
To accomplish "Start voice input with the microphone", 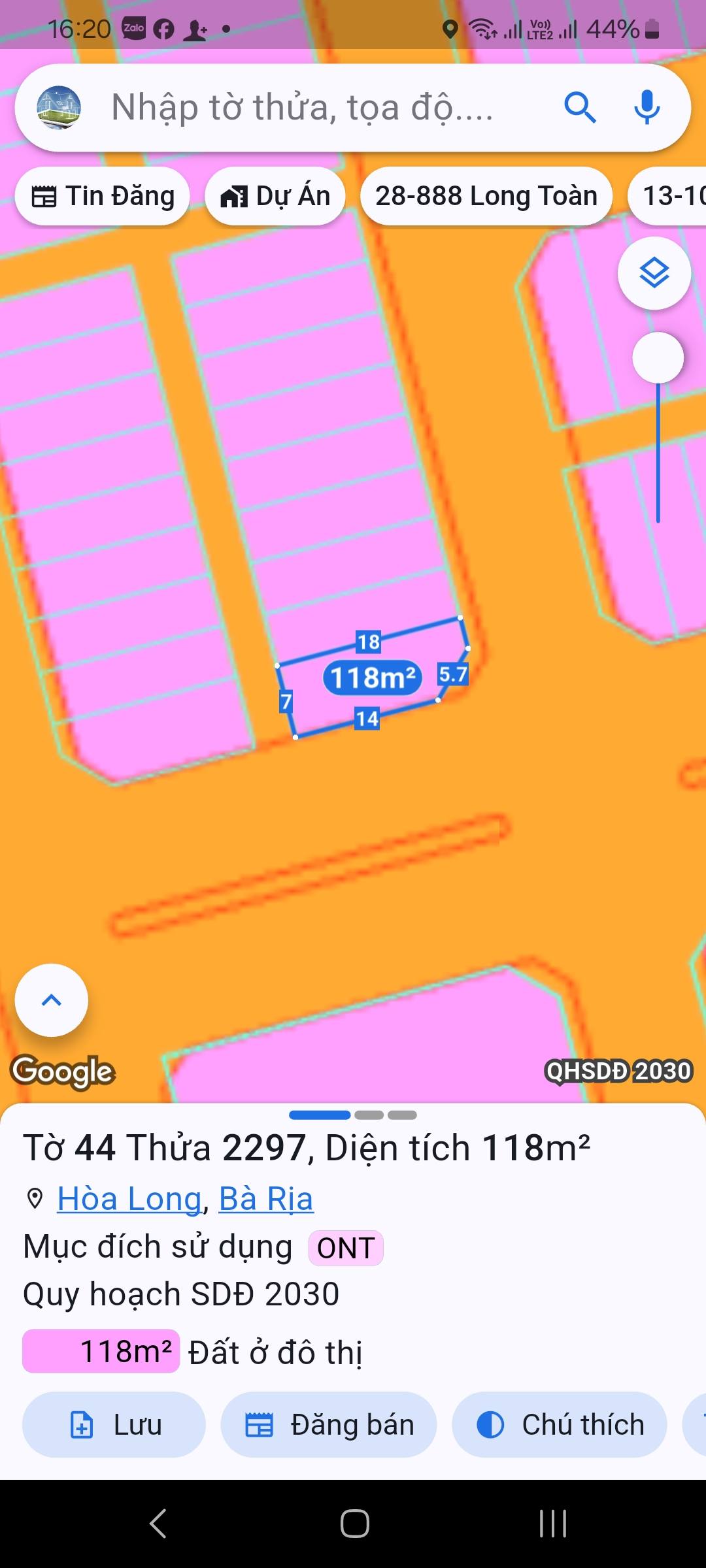I will [x=647, y=108].
